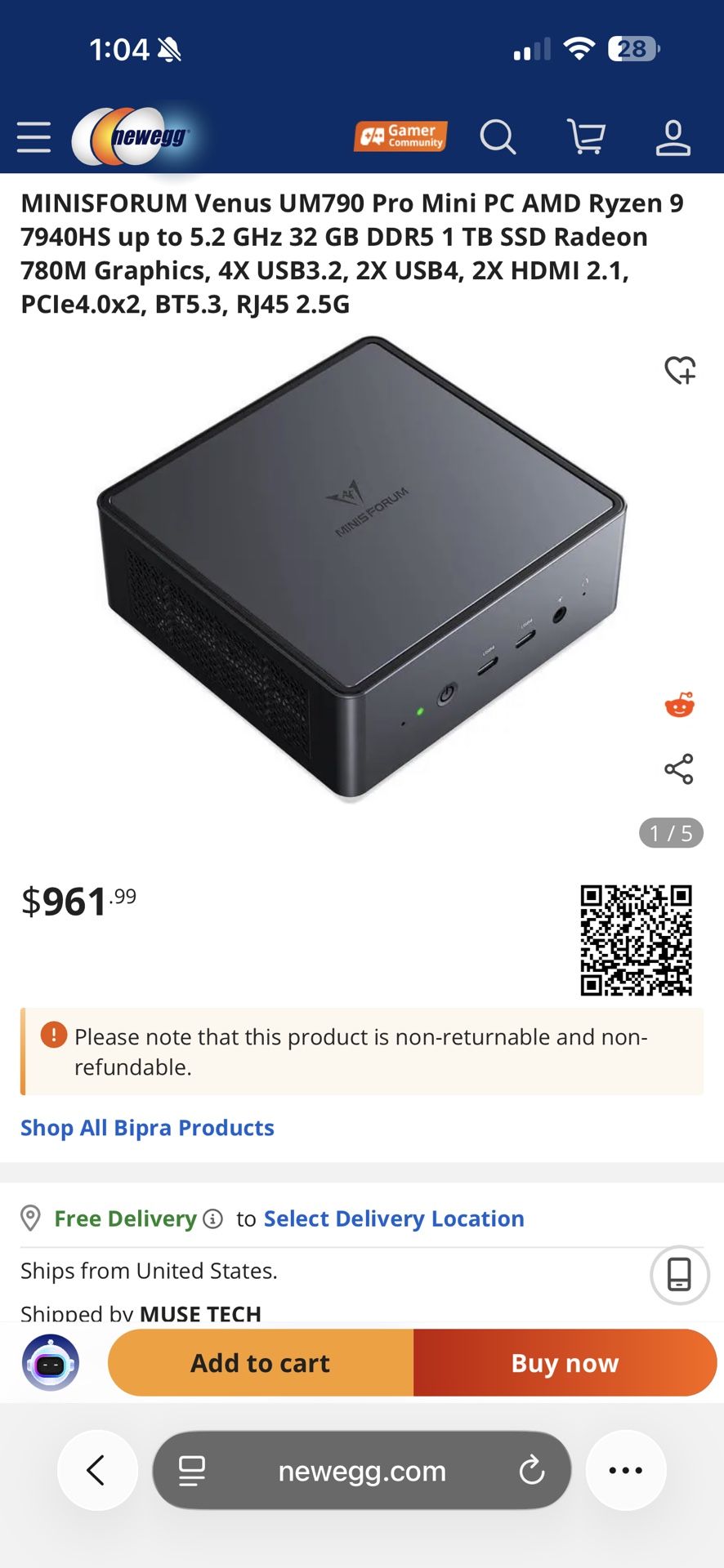Viewport: 724px width, 1568px height.
Task: Buy now
Action: (565, 1363)
